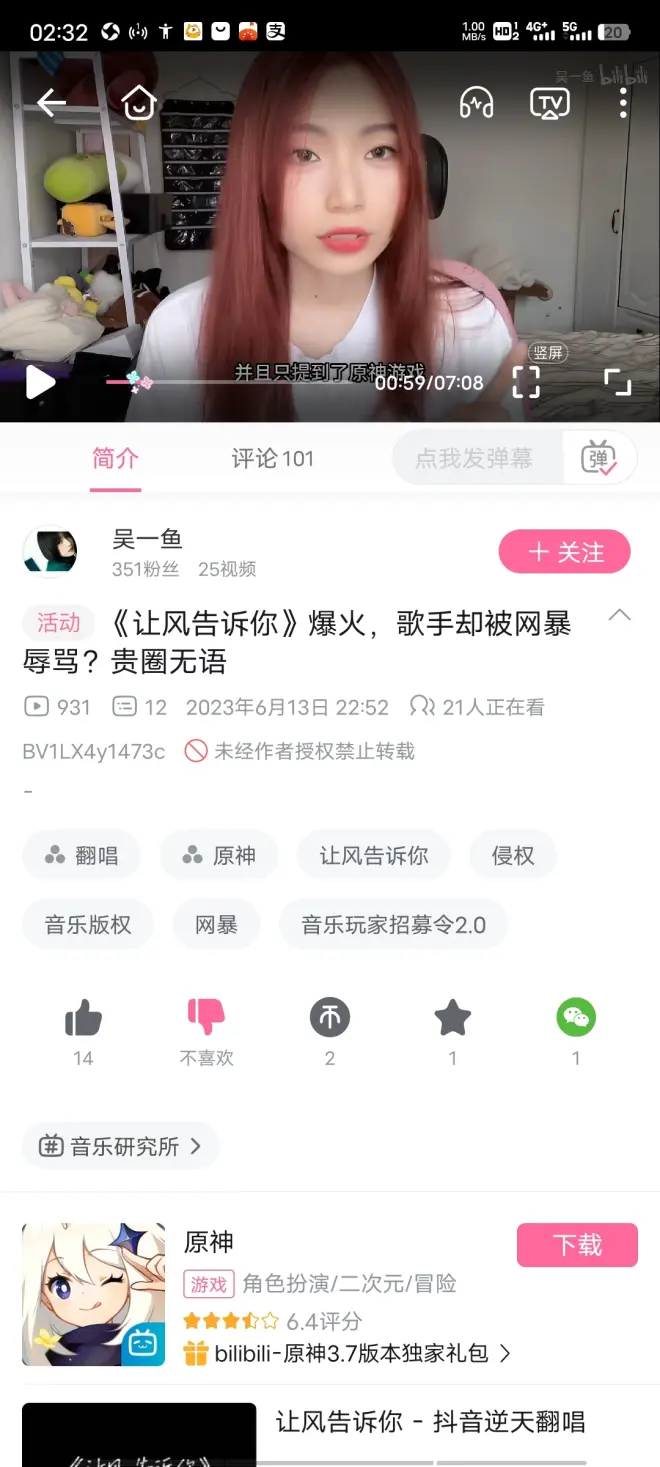
Task: Open the home icon in the player bar
Action: [x=139, y=102]
